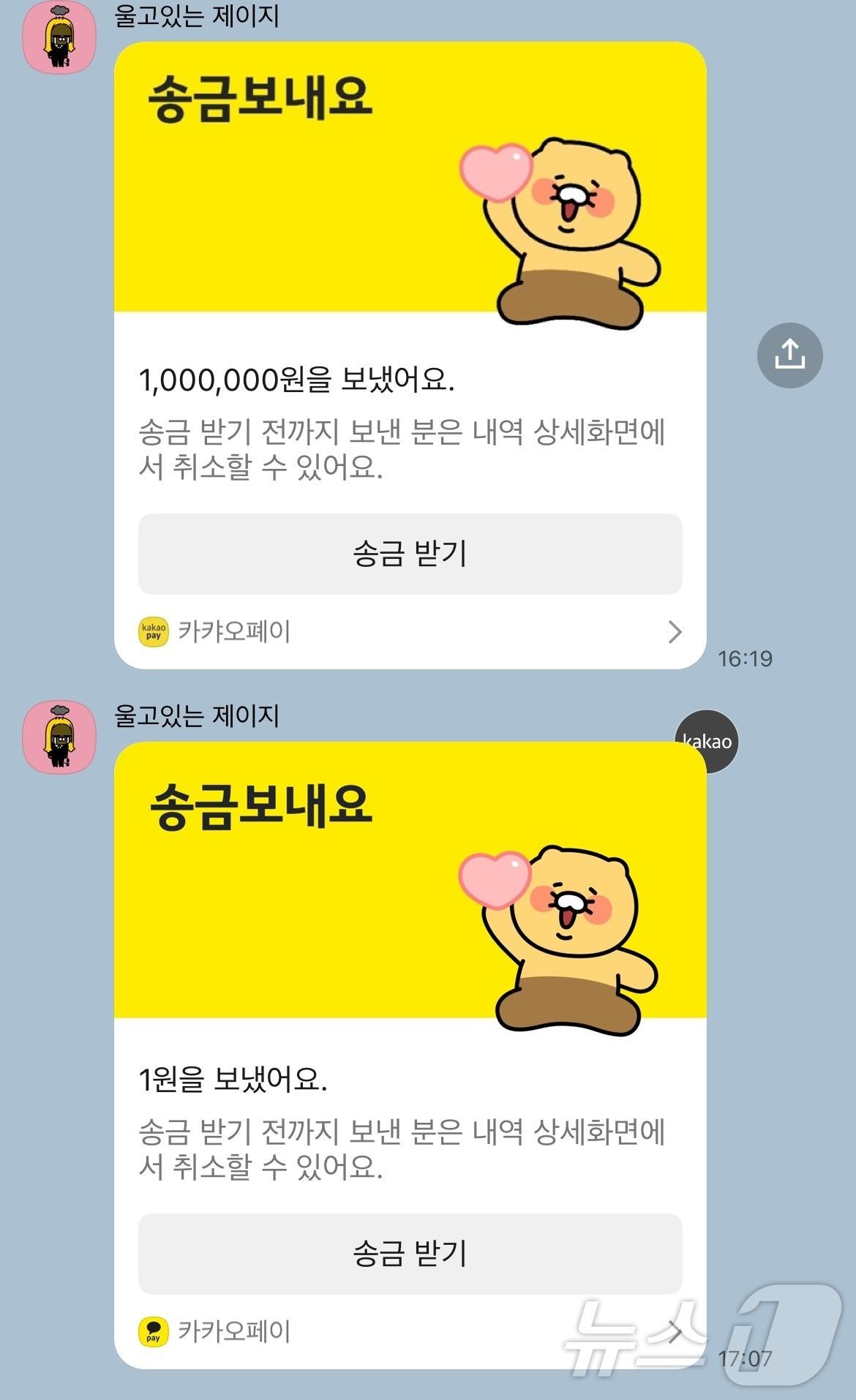856x1400 pixels.
Task: Open 카카오페이 link under the 1,000,000원 card
Action: tap(410, 632)
